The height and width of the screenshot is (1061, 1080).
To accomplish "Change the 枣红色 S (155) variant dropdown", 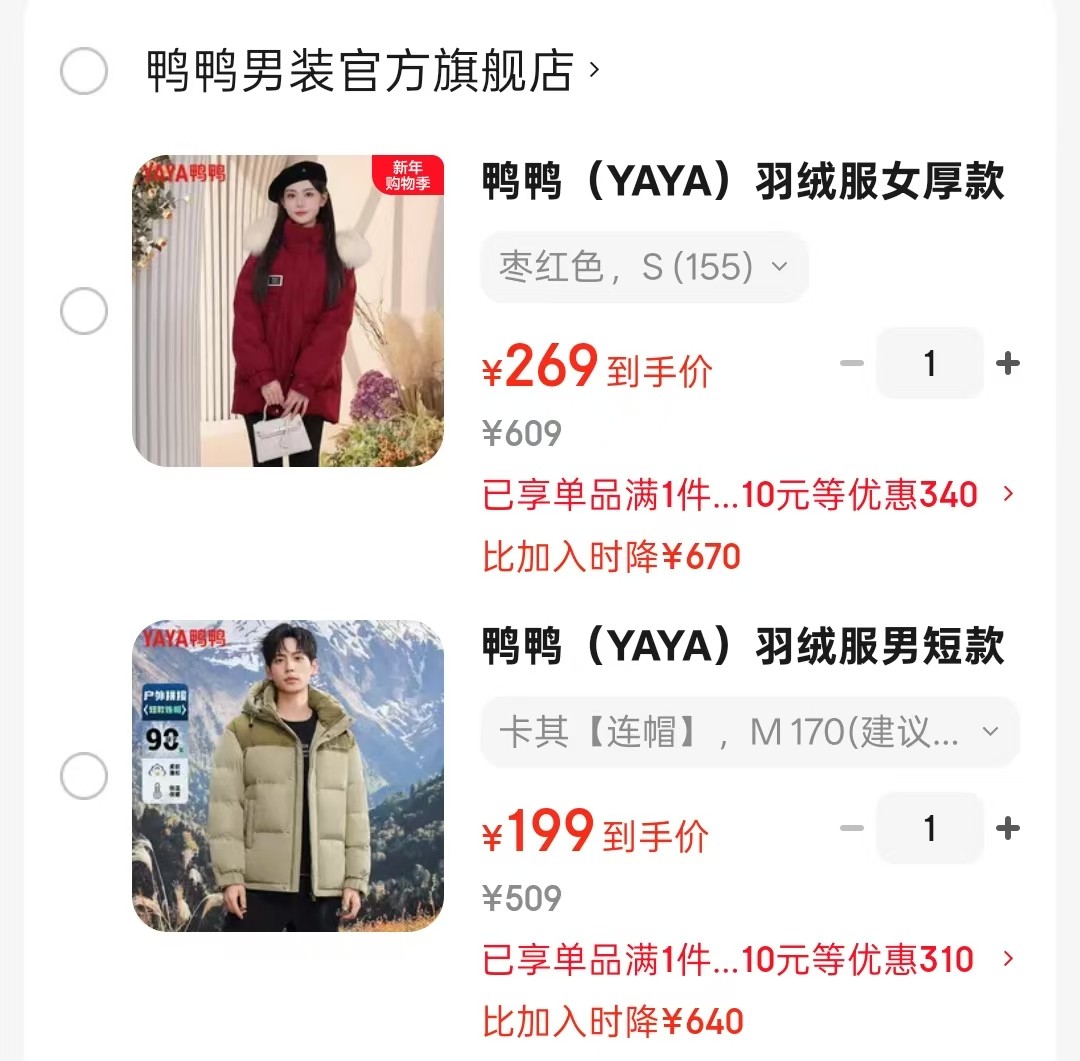I will (644, 267).
